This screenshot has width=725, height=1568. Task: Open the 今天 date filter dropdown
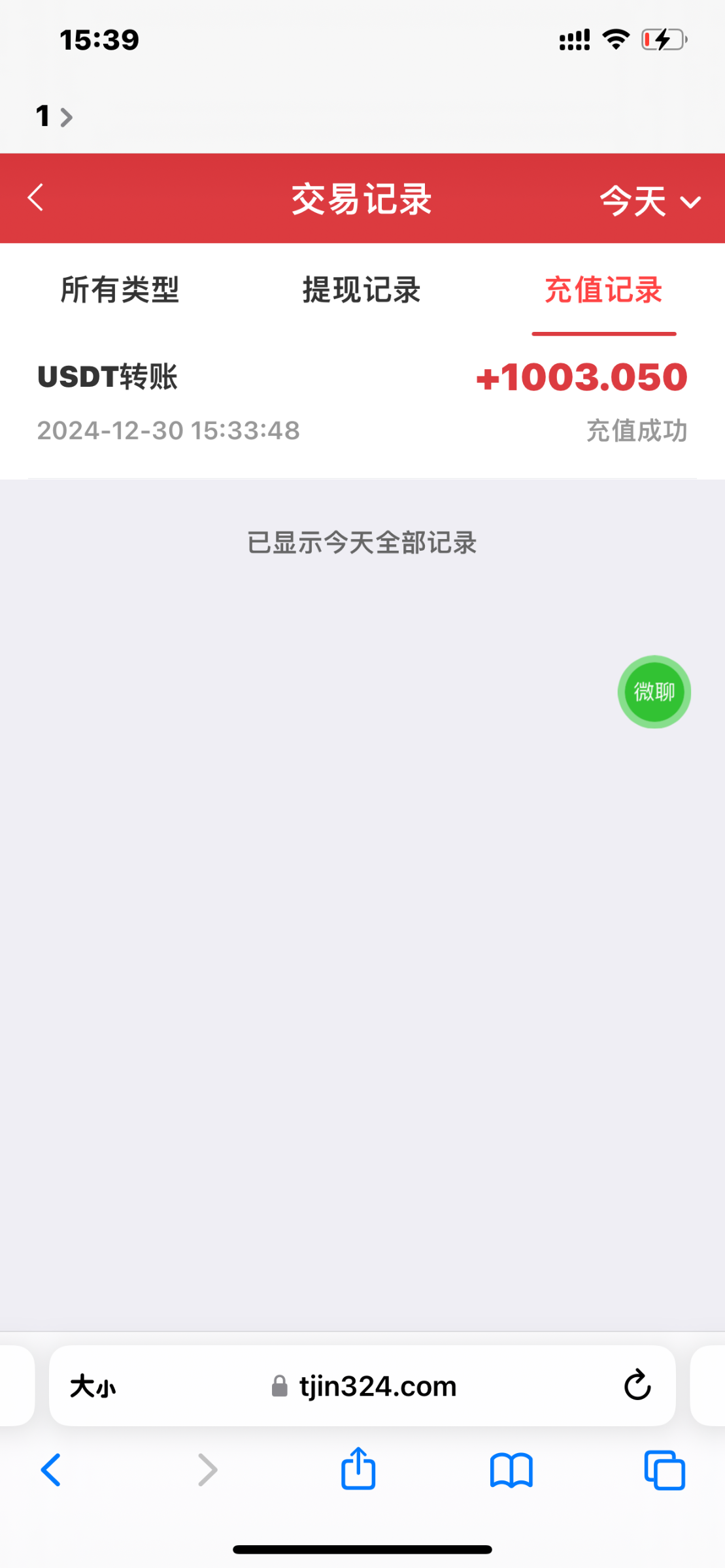[x=650, y=200]
